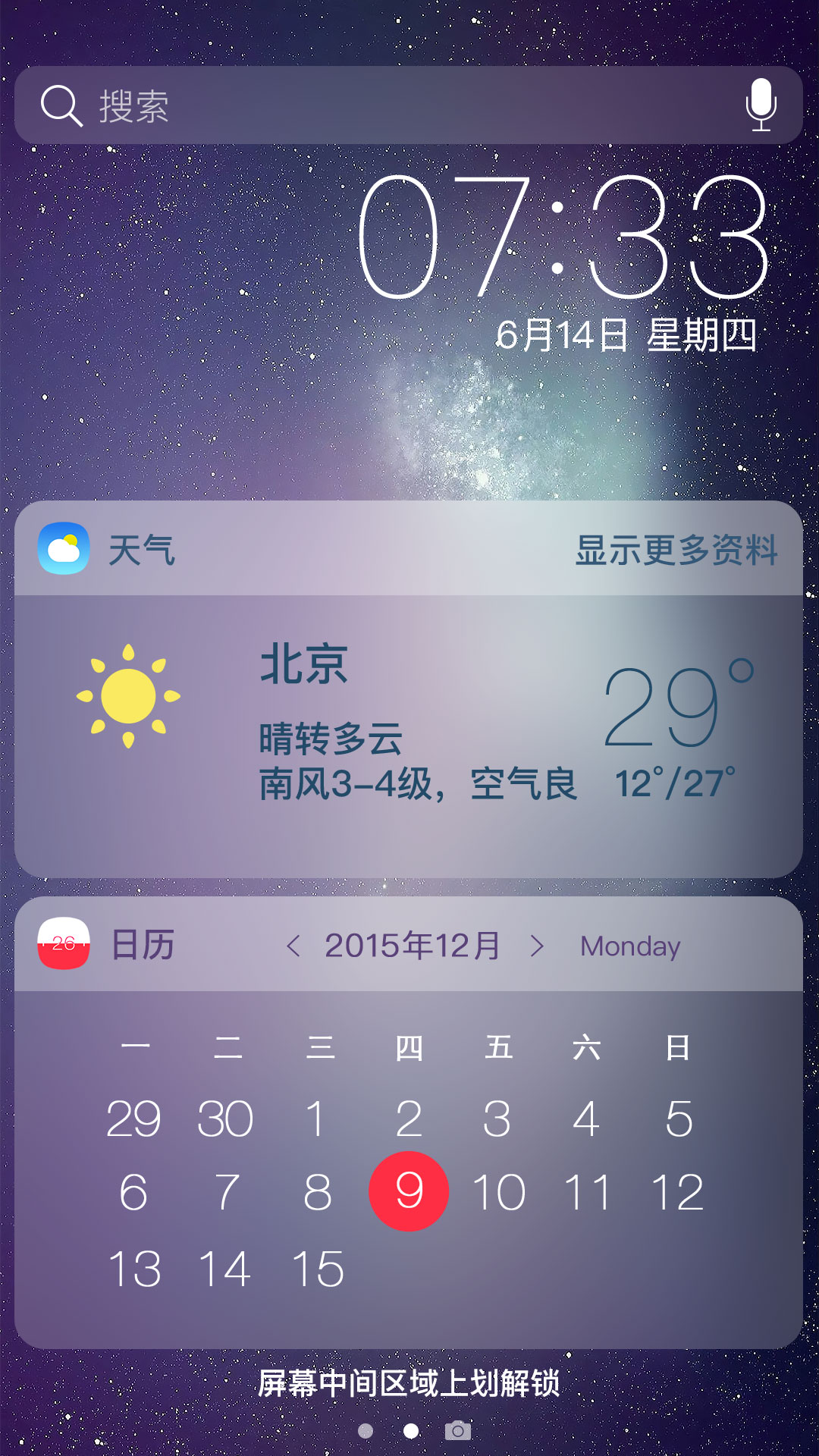This screenshot has height=1456, width=819.
Task: Tap the 搜索 search field
Action: pyautogui.click(x=379, y=105)
